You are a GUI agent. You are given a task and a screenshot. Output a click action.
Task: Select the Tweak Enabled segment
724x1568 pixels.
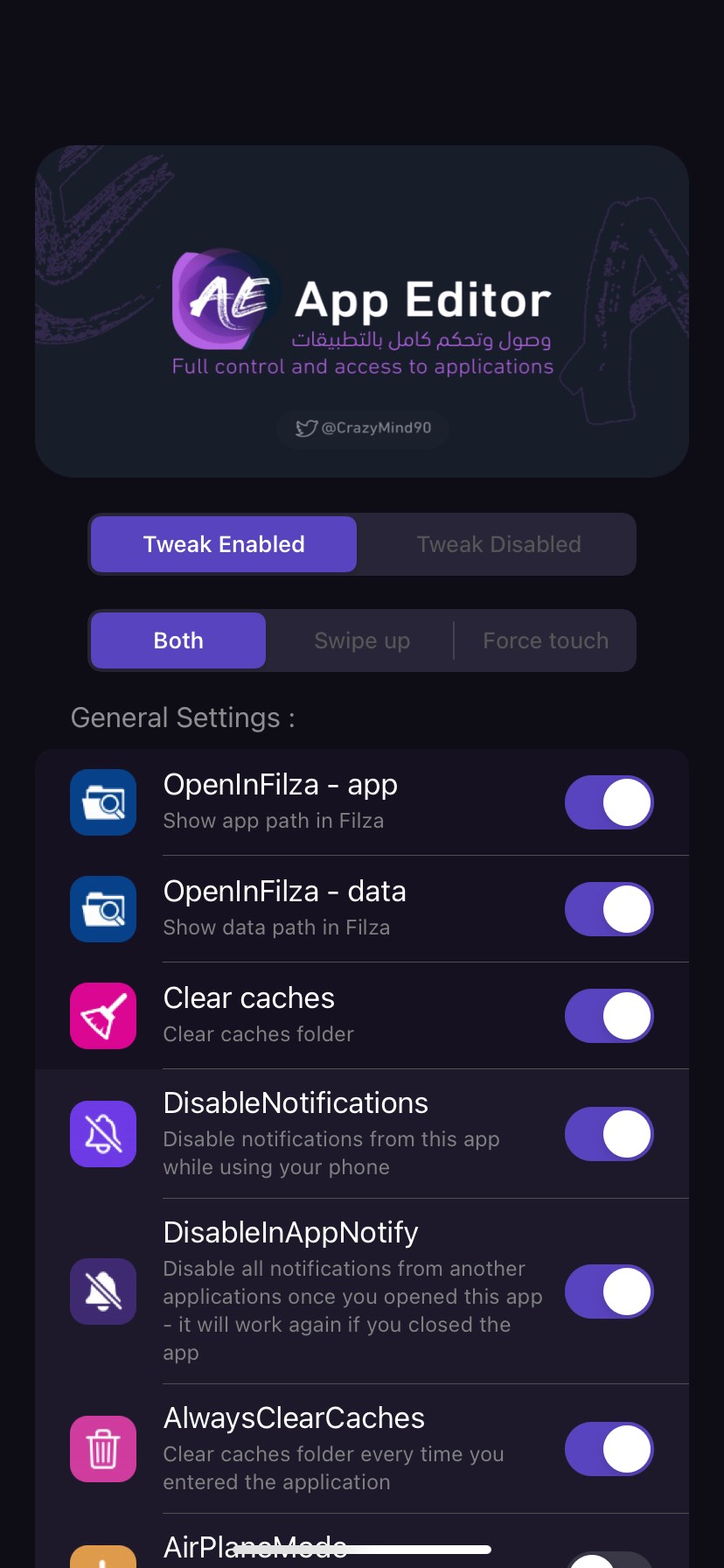(224, 544)
